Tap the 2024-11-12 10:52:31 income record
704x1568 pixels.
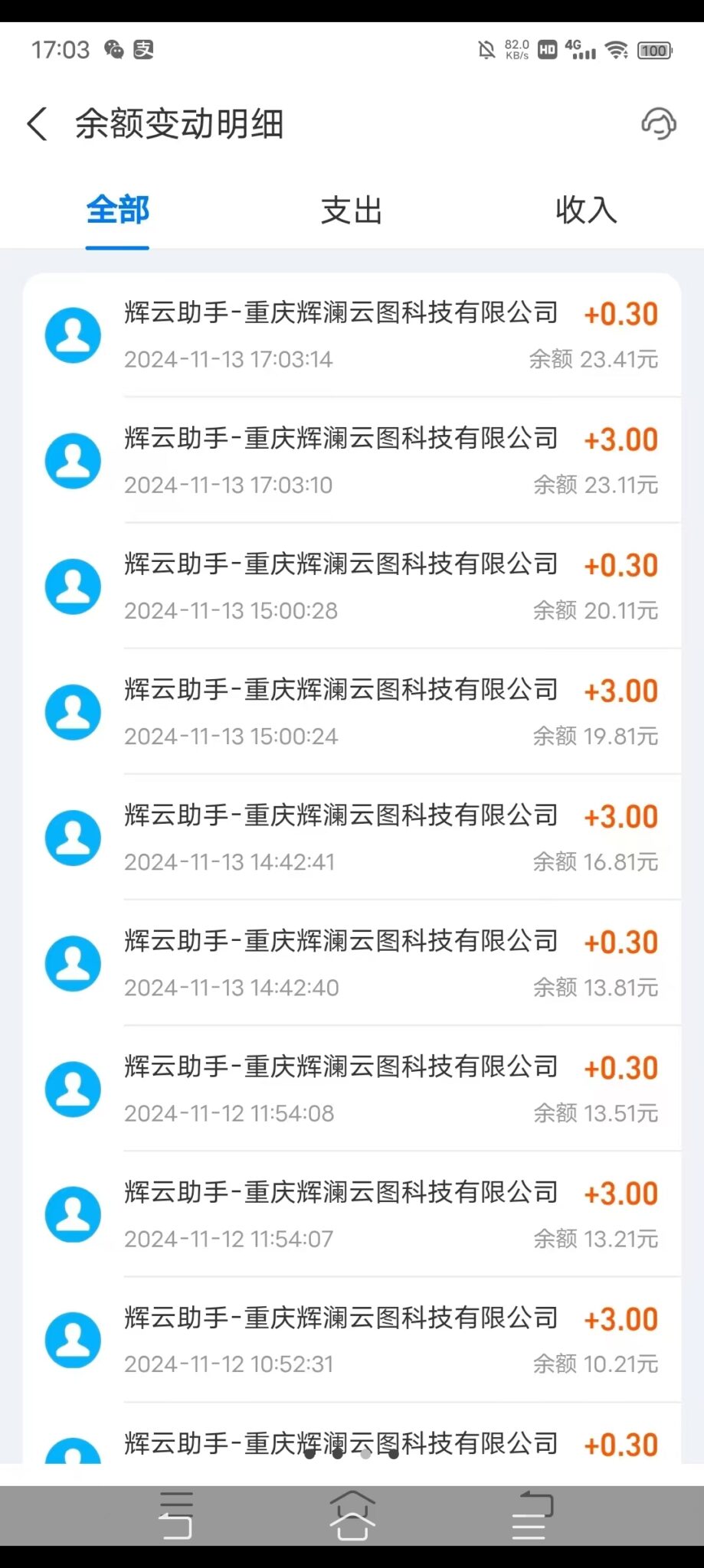tap(352, 1340)
